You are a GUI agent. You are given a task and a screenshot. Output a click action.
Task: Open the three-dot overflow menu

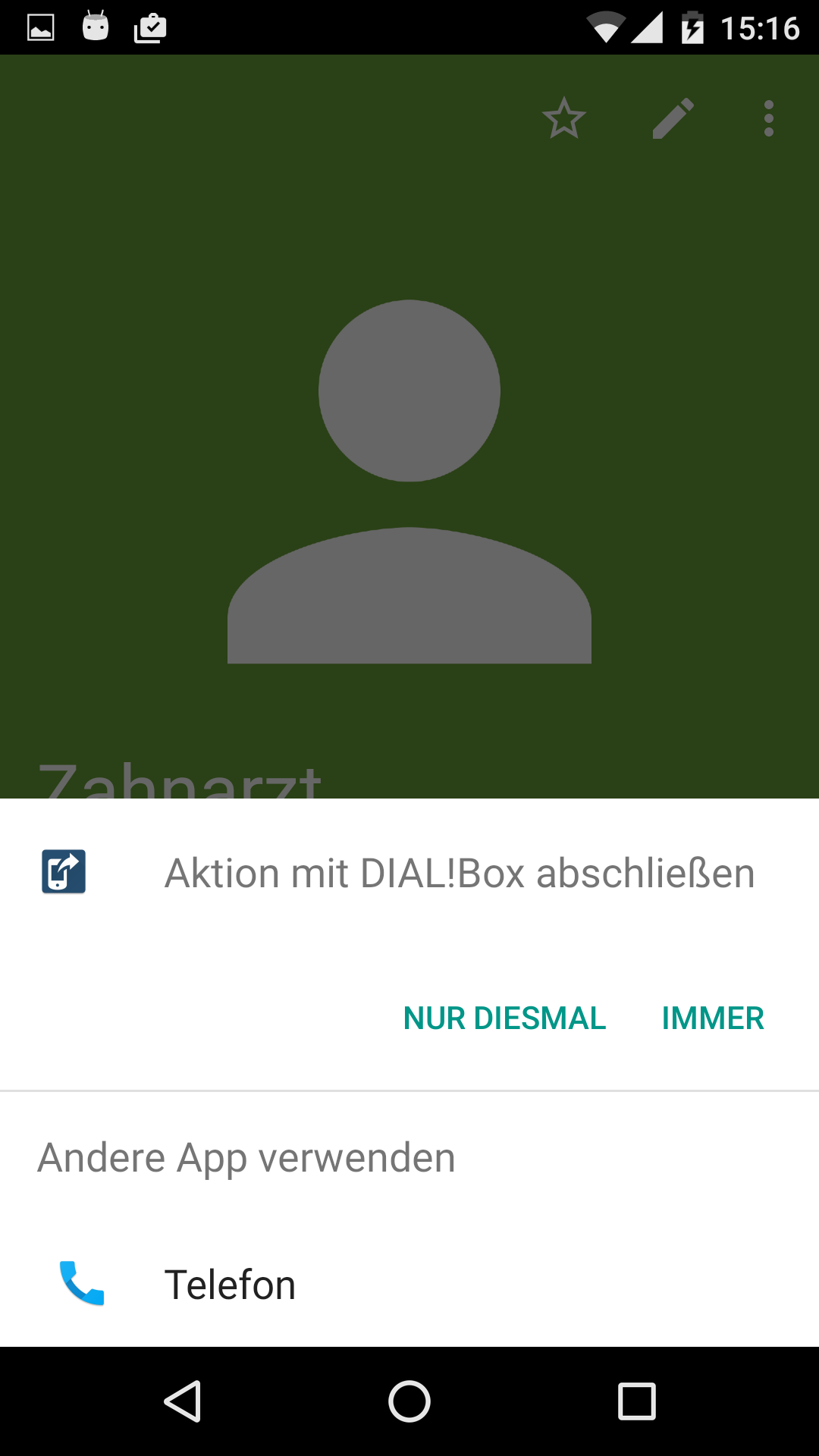click(769, 118)
